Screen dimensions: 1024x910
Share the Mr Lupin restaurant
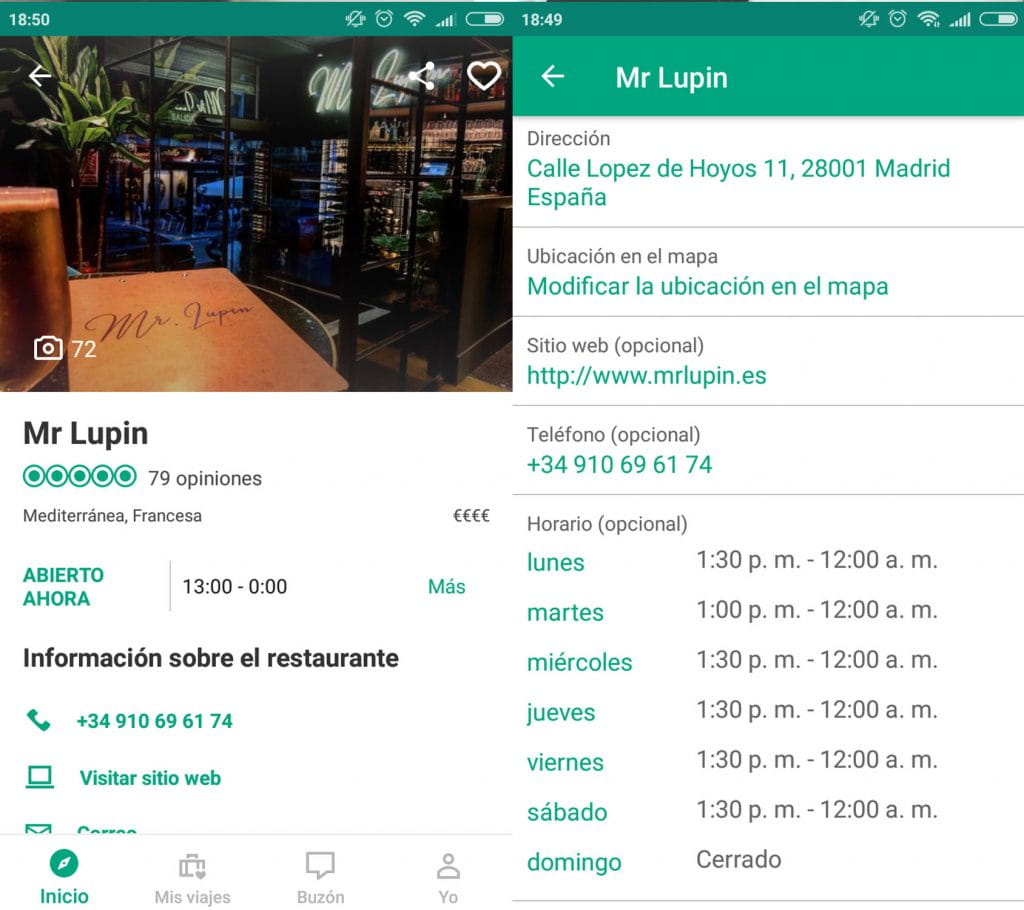pyautogui.click(x=421, y=76)
